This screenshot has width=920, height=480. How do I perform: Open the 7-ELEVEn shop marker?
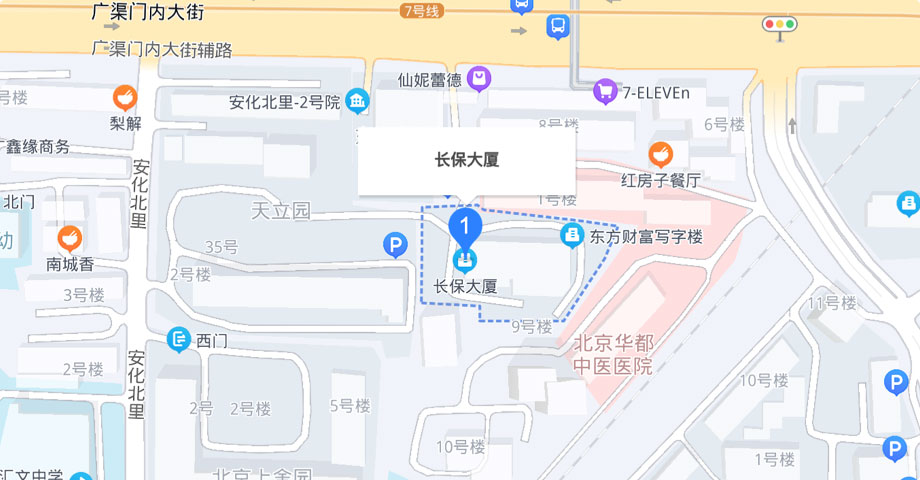click(604, 93)
